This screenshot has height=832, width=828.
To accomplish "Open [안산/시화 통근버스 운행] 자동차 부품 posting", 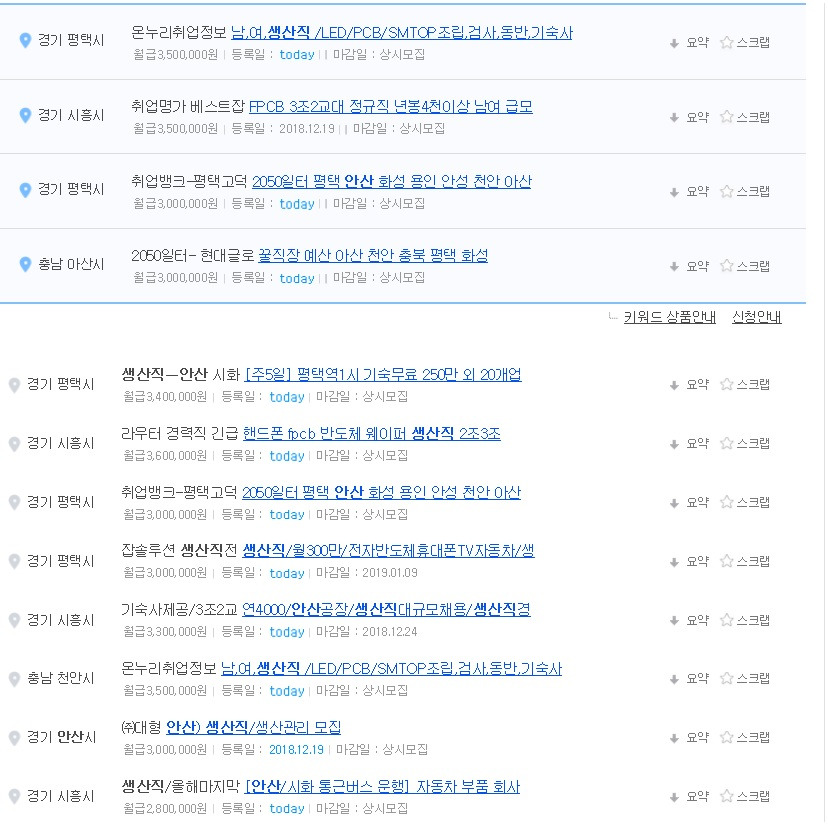I will 382,786.
